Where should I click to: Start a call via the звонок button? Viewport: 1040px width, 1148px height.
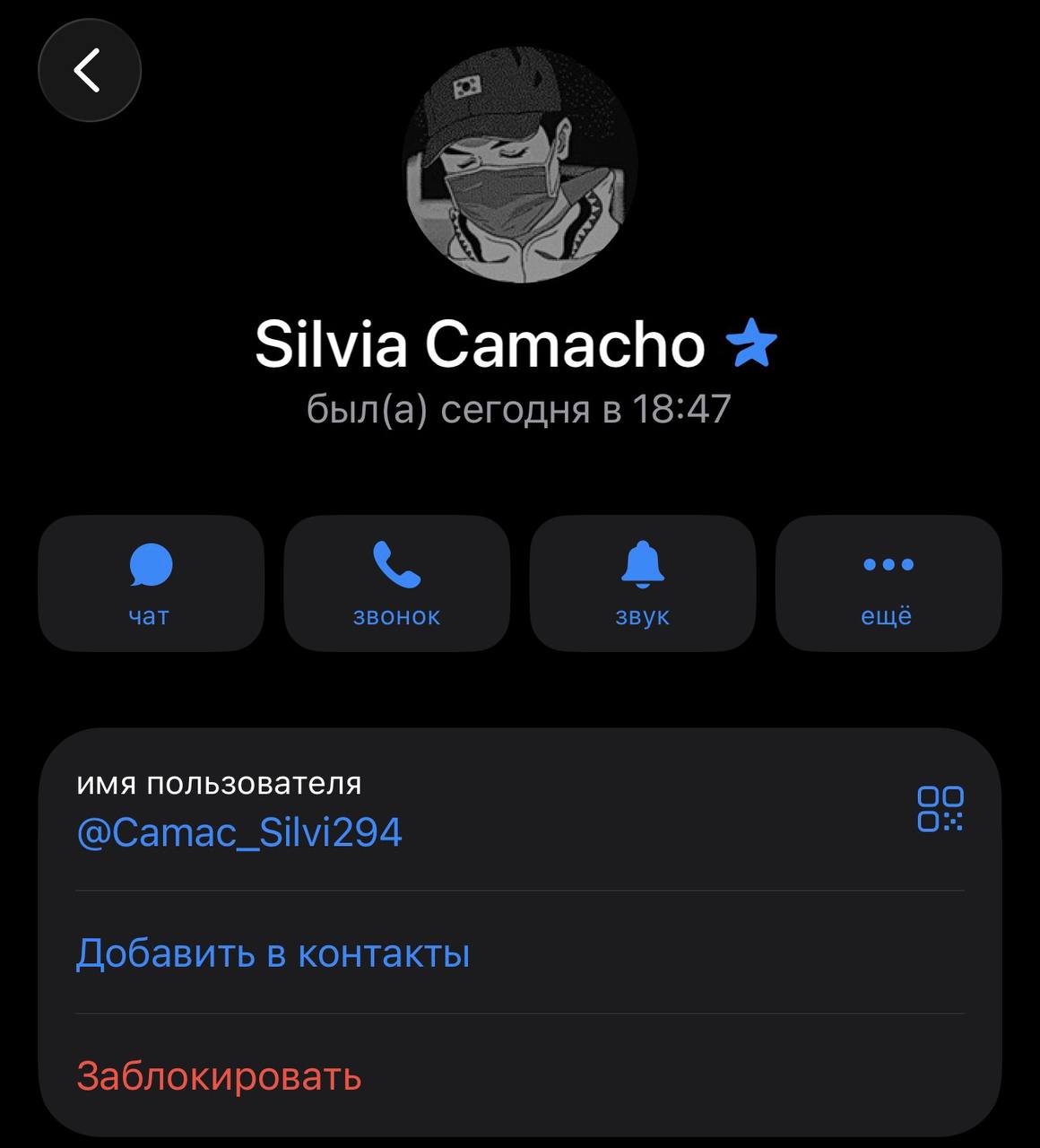click(397, 583)
